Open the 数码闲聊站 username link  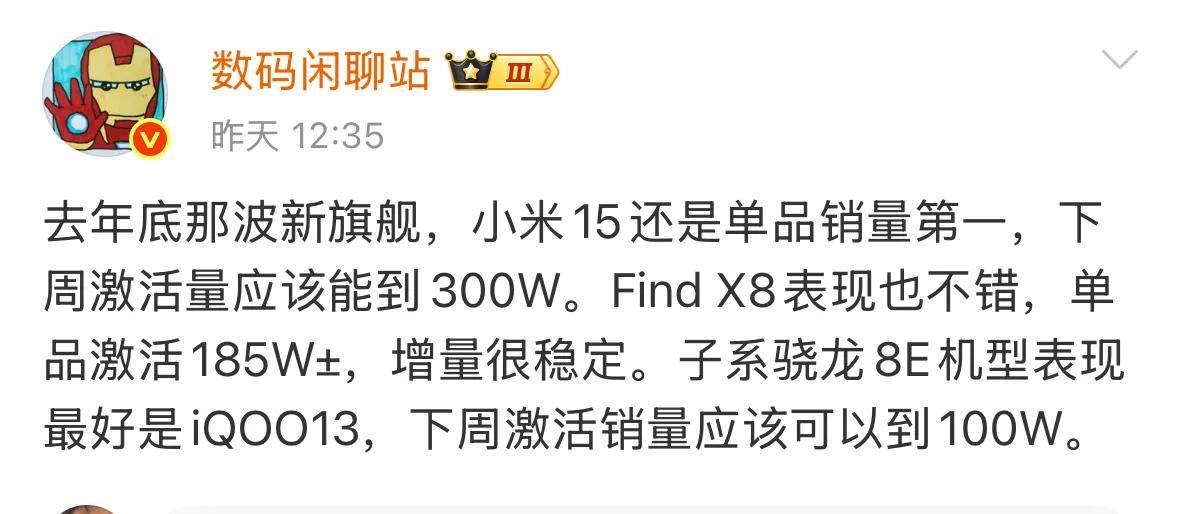[x=320, y=71]
